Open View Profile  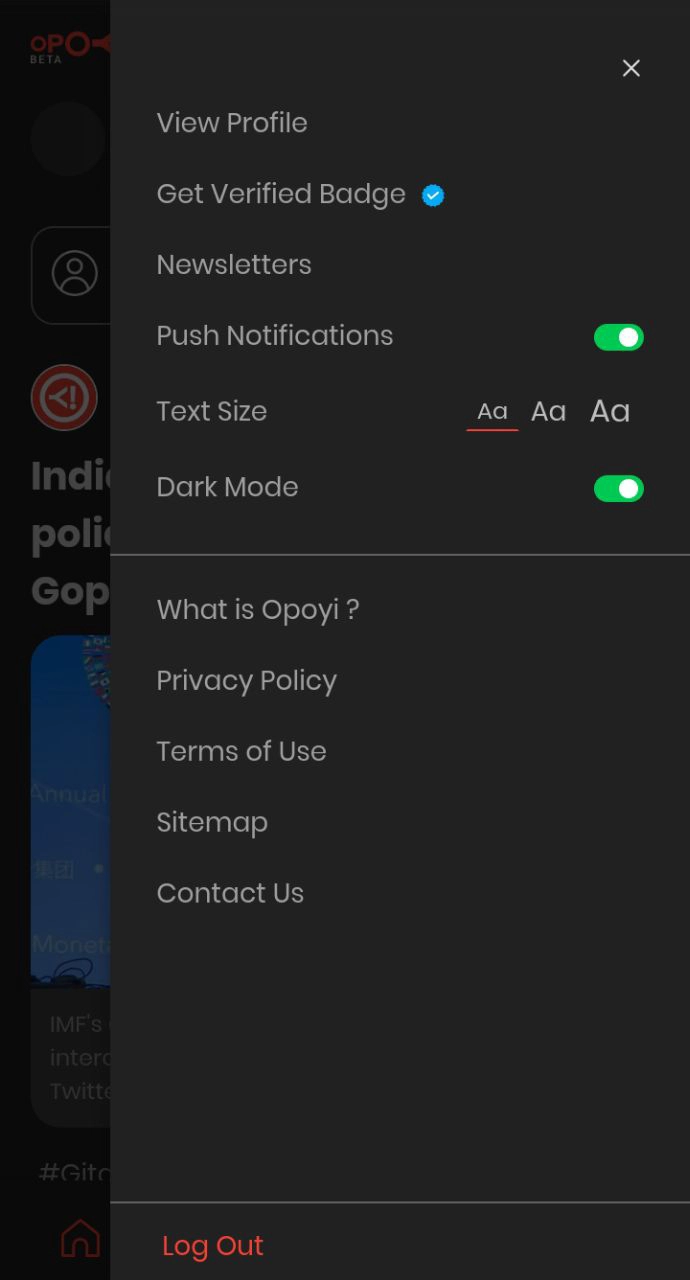point(232,123)
